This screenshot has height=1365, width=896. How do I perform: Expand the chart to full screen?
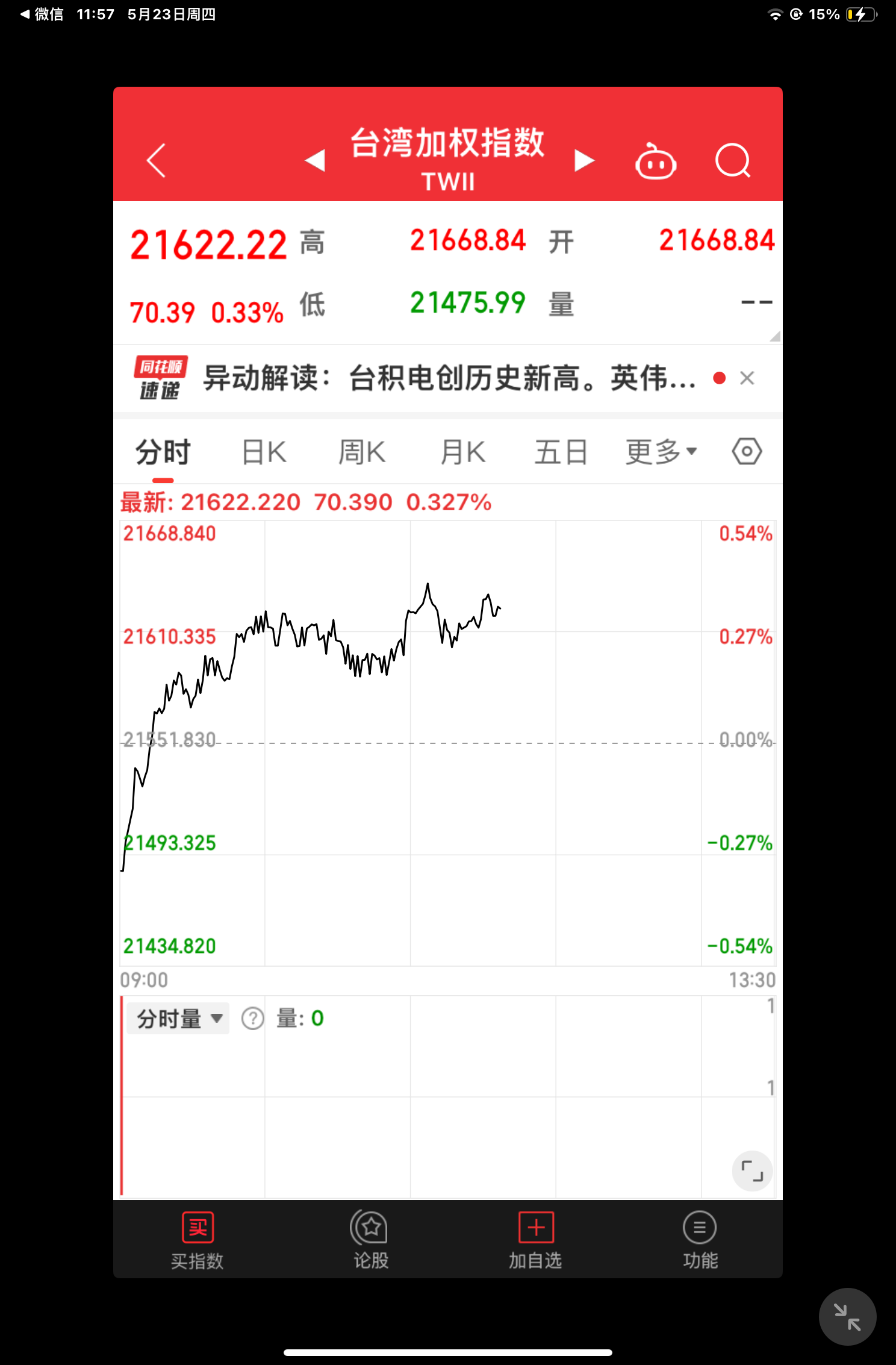[x=752, y=1171]
